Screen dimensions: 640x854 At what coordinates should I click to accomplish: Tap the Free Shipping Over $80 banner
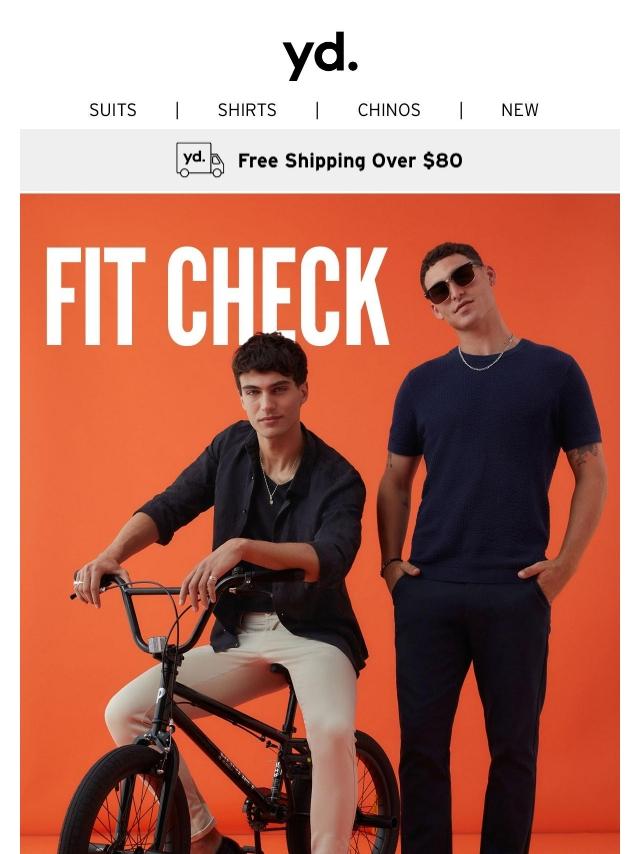tap(320, 160)
